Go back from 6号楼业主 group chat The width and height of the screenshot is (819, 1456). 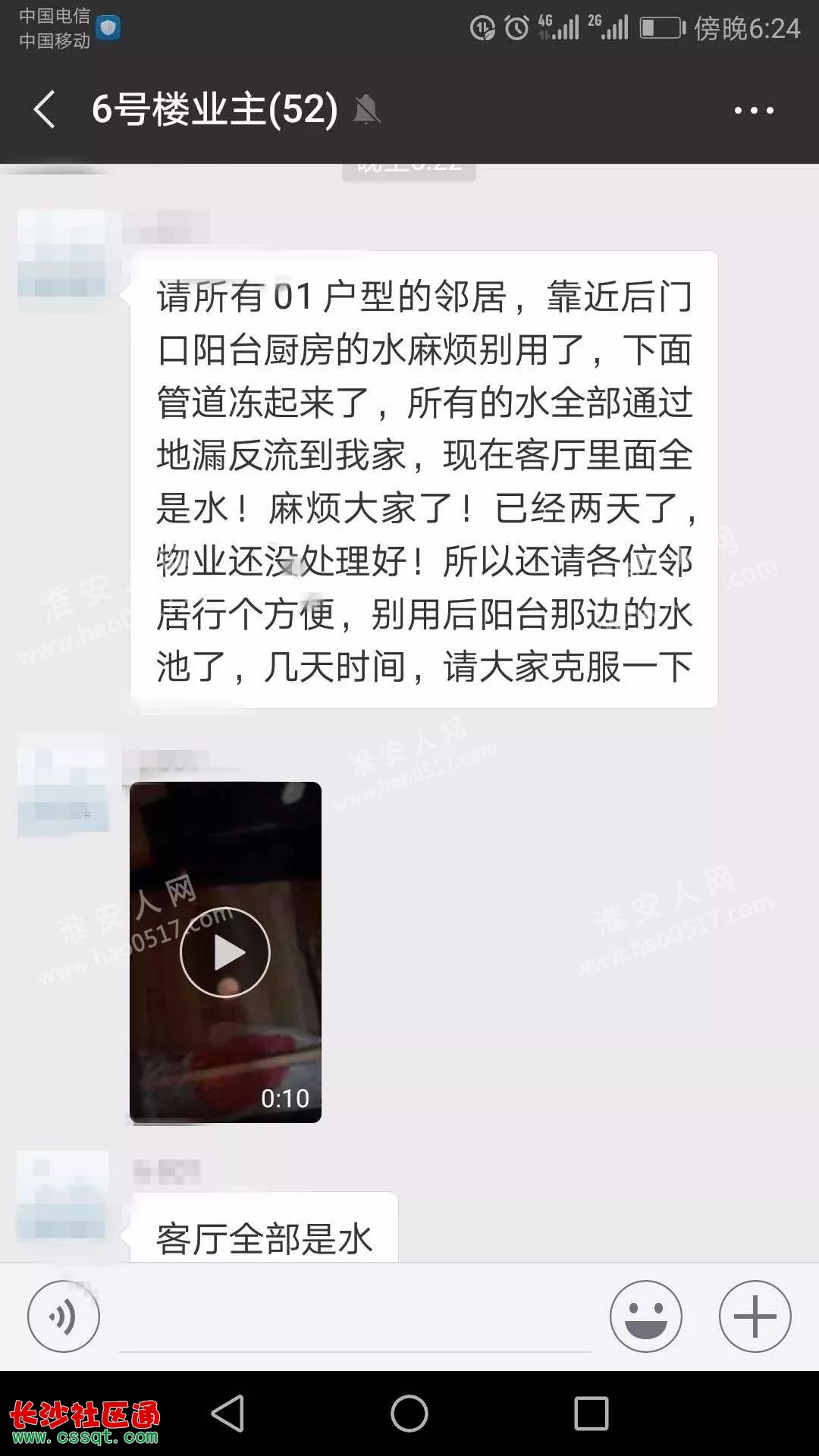[x=45, y=109]
